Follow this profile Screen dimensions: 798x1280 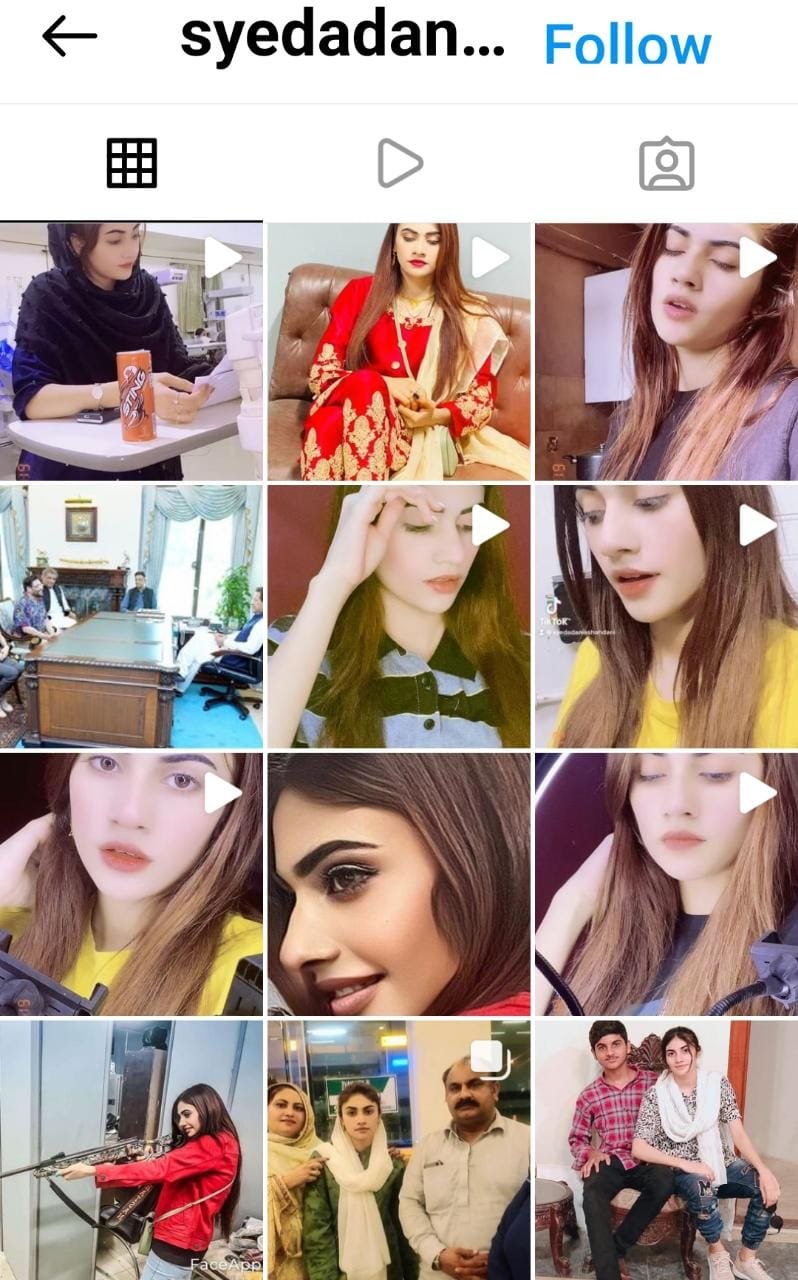click(x=627, y=45)
